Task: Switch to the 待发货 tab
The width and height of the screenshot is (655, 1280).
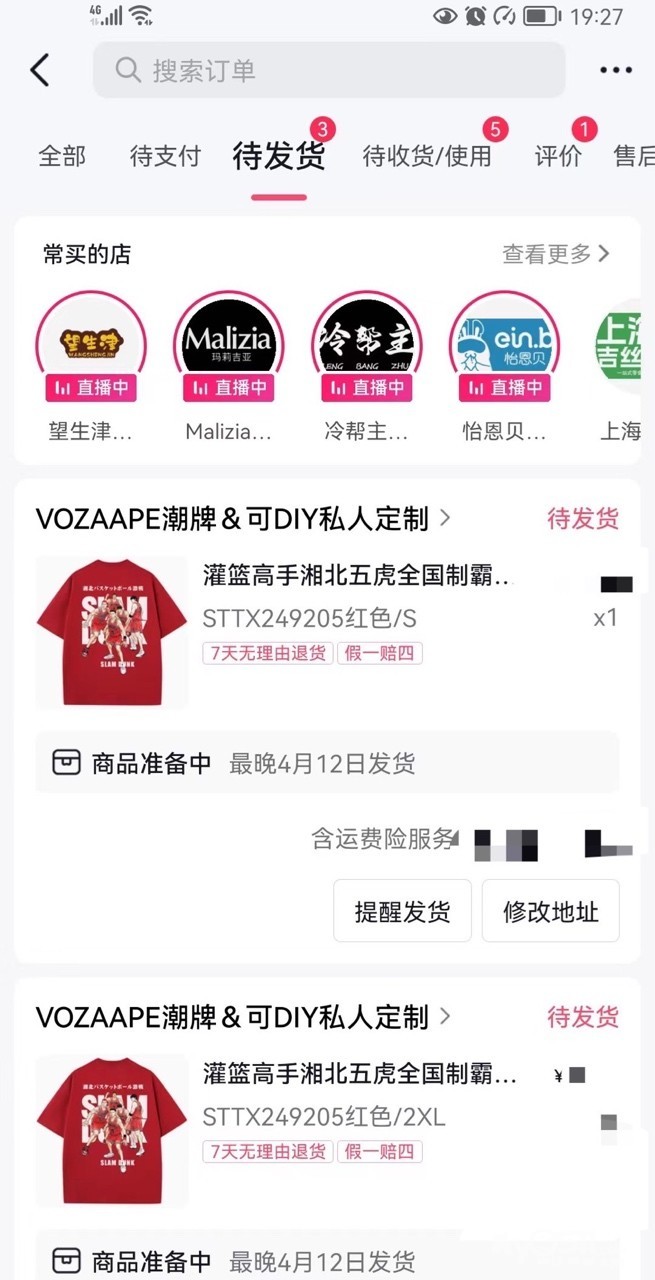Action: point(279,156)
